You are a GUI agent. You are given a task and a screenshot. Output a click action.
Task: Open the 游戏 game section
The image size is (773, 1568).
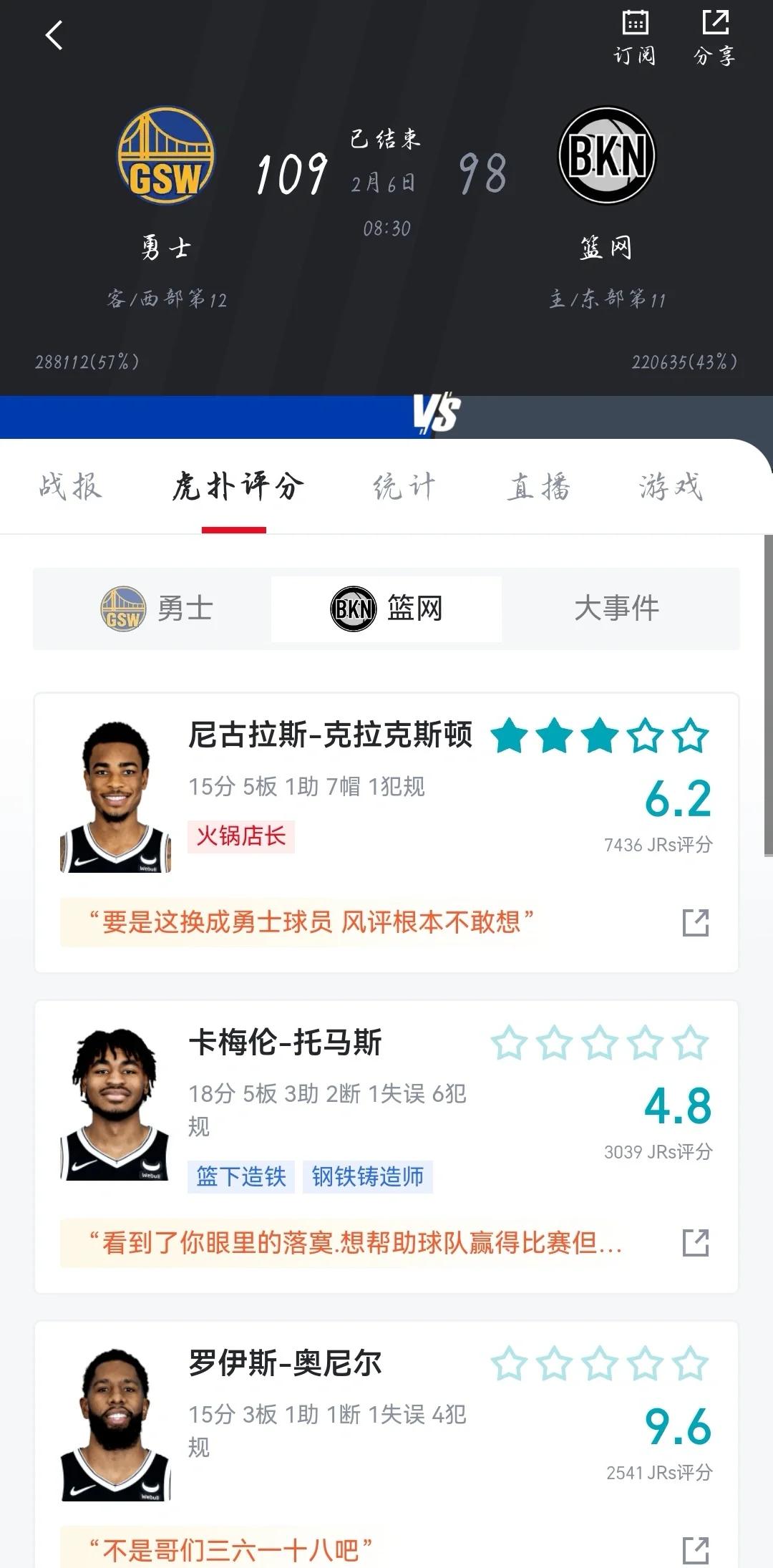tap(671, 487)
